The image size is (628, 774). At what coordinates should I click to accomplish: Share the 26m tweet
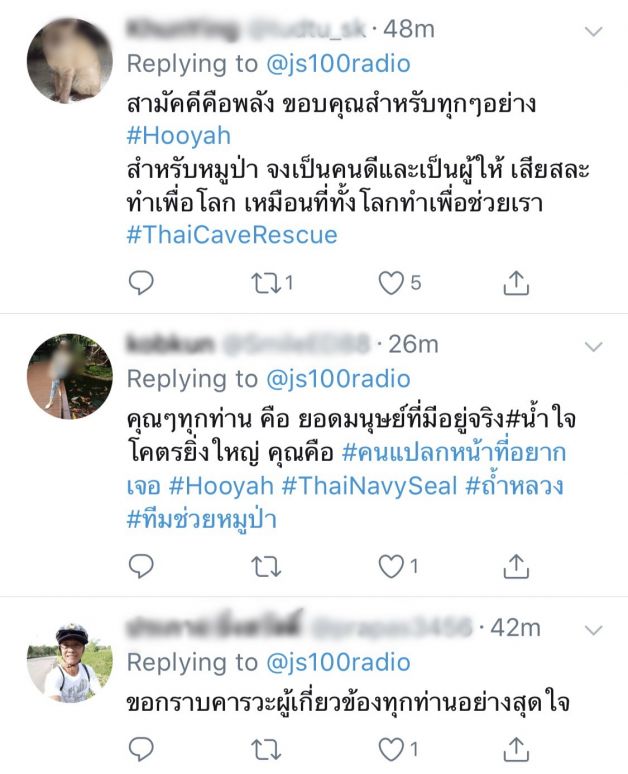(514, 567)
